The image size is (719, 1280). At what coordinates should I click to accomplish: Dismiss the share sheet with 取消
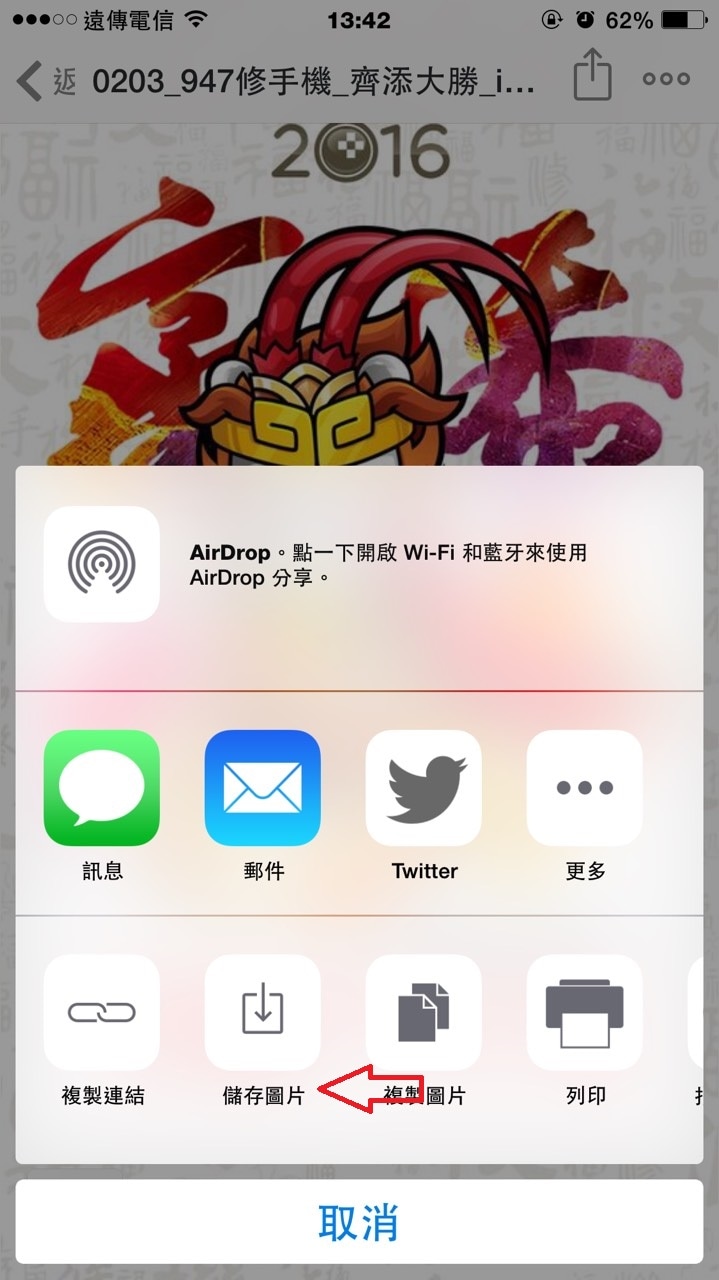click(x=359, y=1222)
